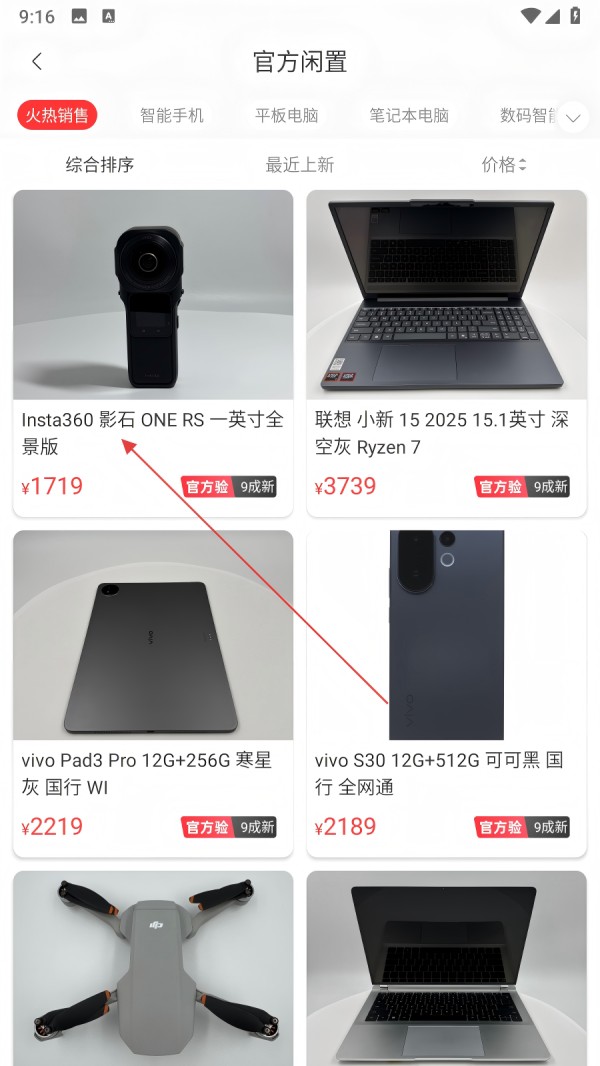Select the 火热销售 category chip
Screen dimensions: 600x1066
(x=57, y=115)
